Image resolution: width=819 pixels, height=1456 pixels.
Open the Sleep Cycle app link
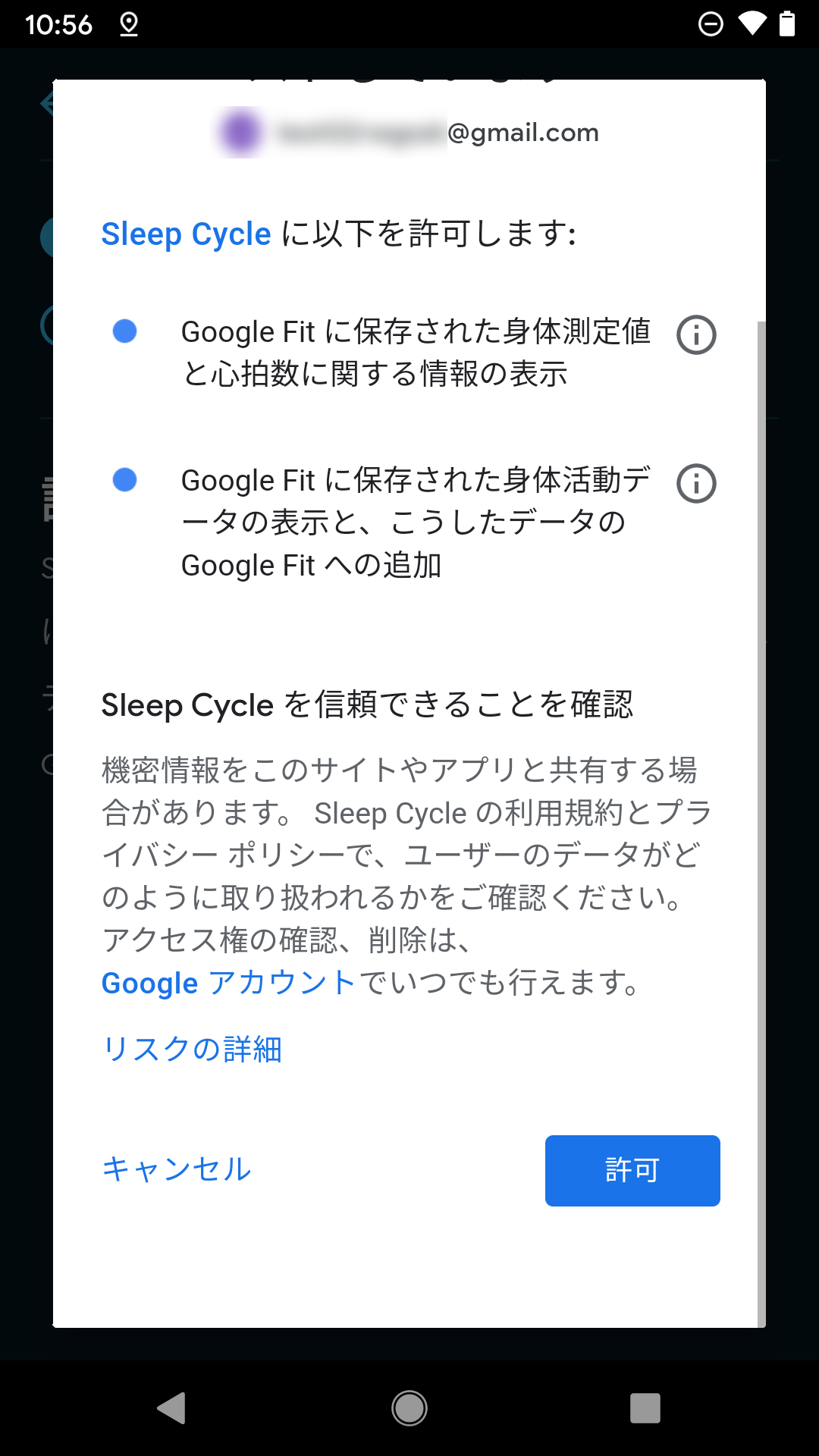186,234
